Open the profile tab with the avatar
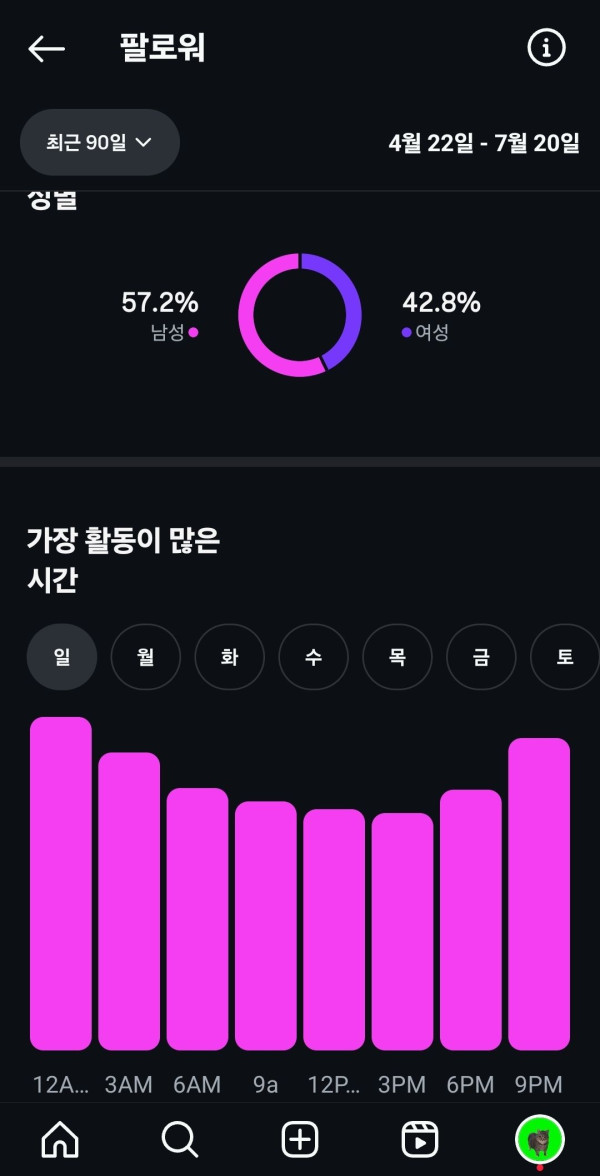 click(x=540, y=1139)
